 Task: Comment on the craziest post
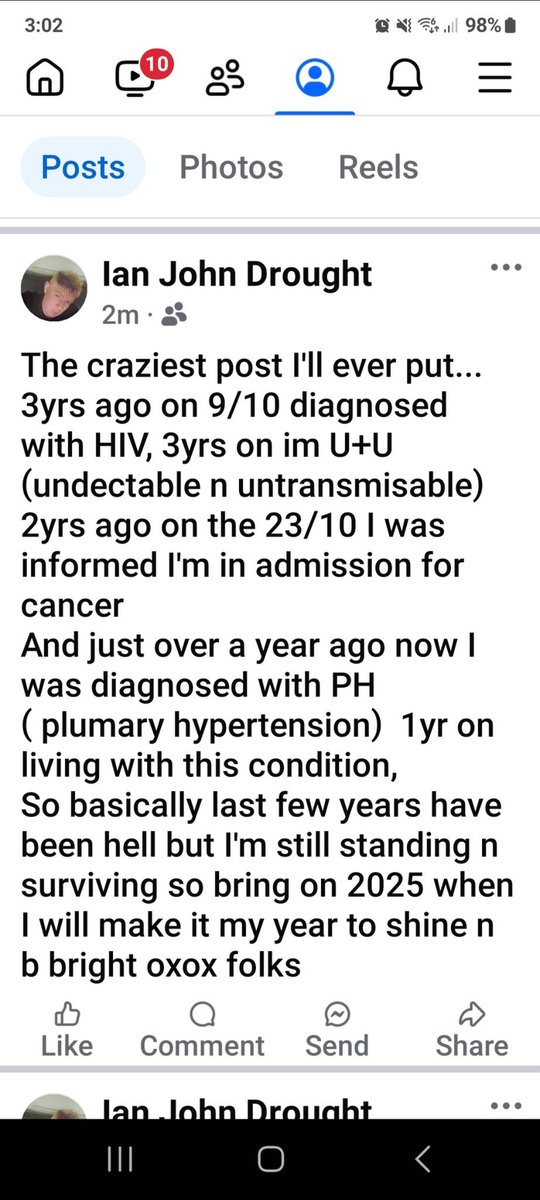pyautogui.click(x=202, y=1031)
